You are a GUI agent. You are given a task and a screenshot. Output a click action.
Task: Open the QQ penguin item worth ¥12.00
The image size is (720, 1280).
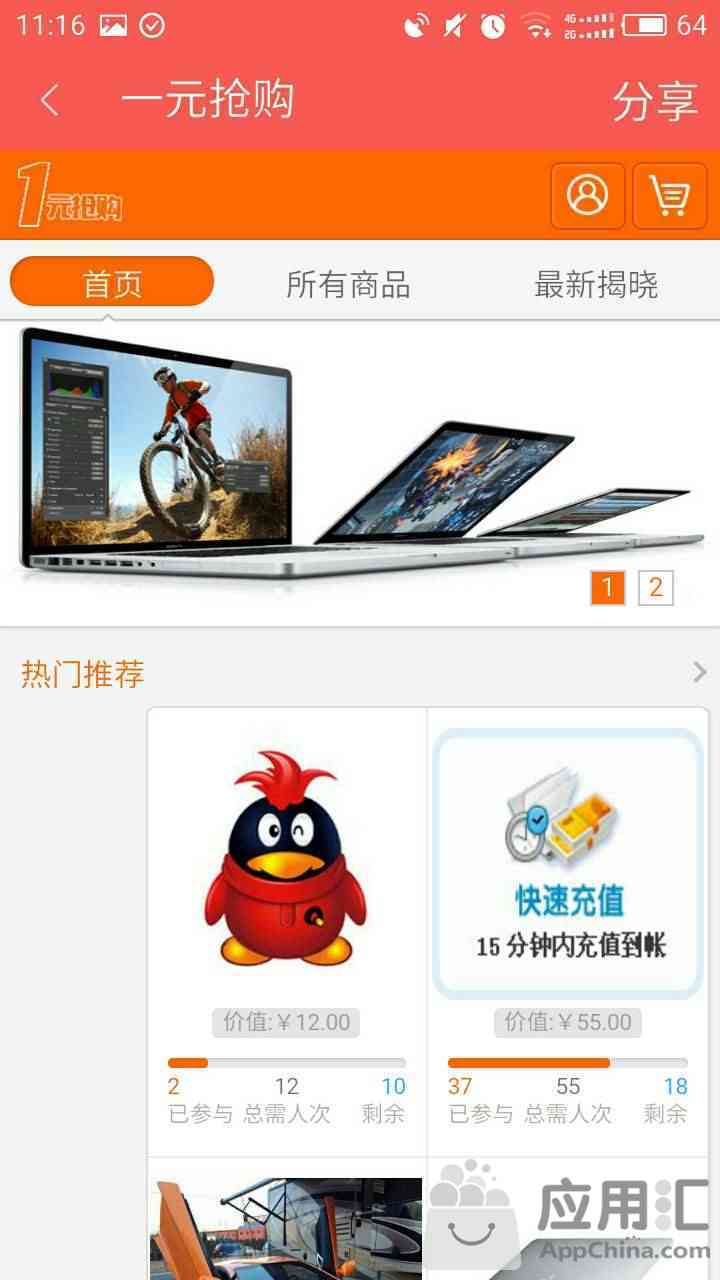tap(286, 860)
